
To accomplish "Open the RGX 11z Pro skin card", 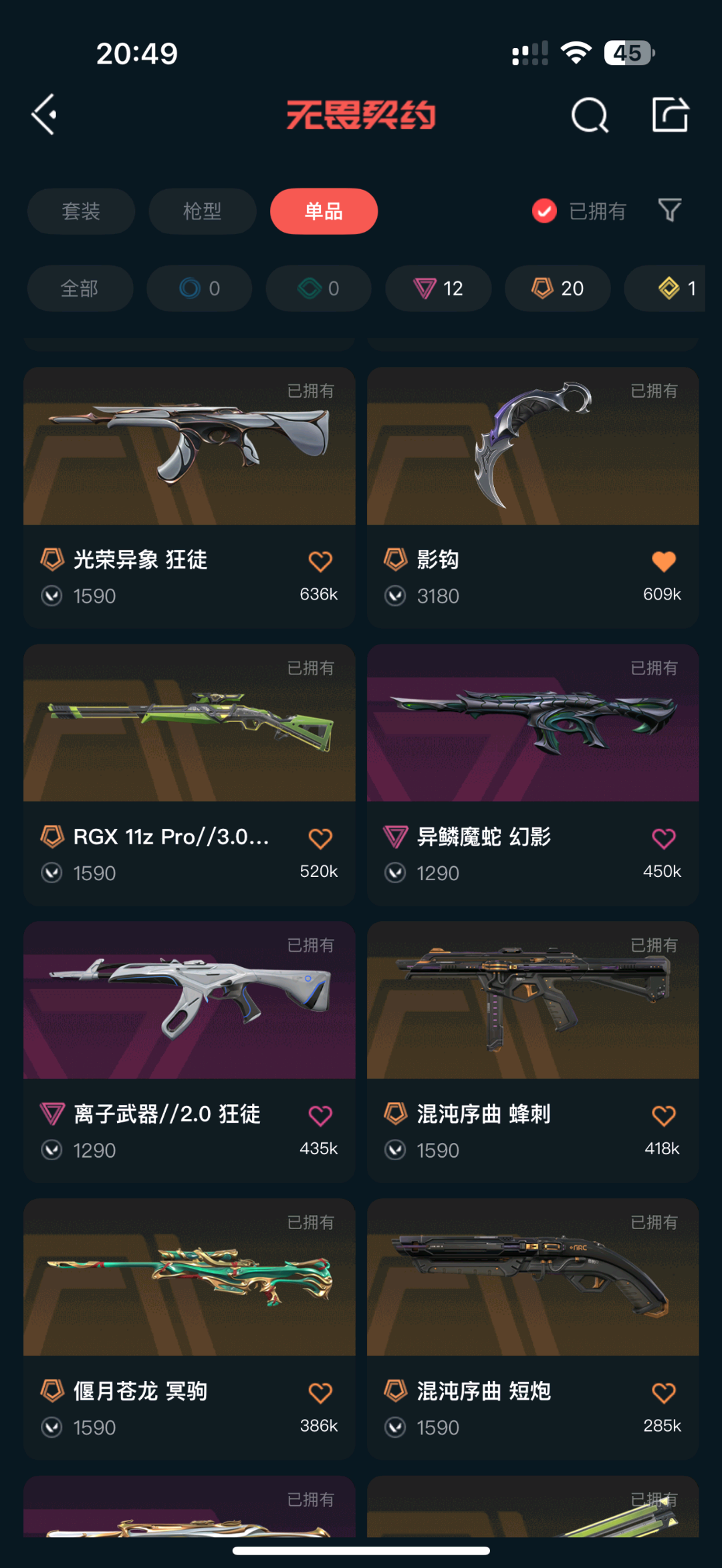I will [x=189, y=775].
